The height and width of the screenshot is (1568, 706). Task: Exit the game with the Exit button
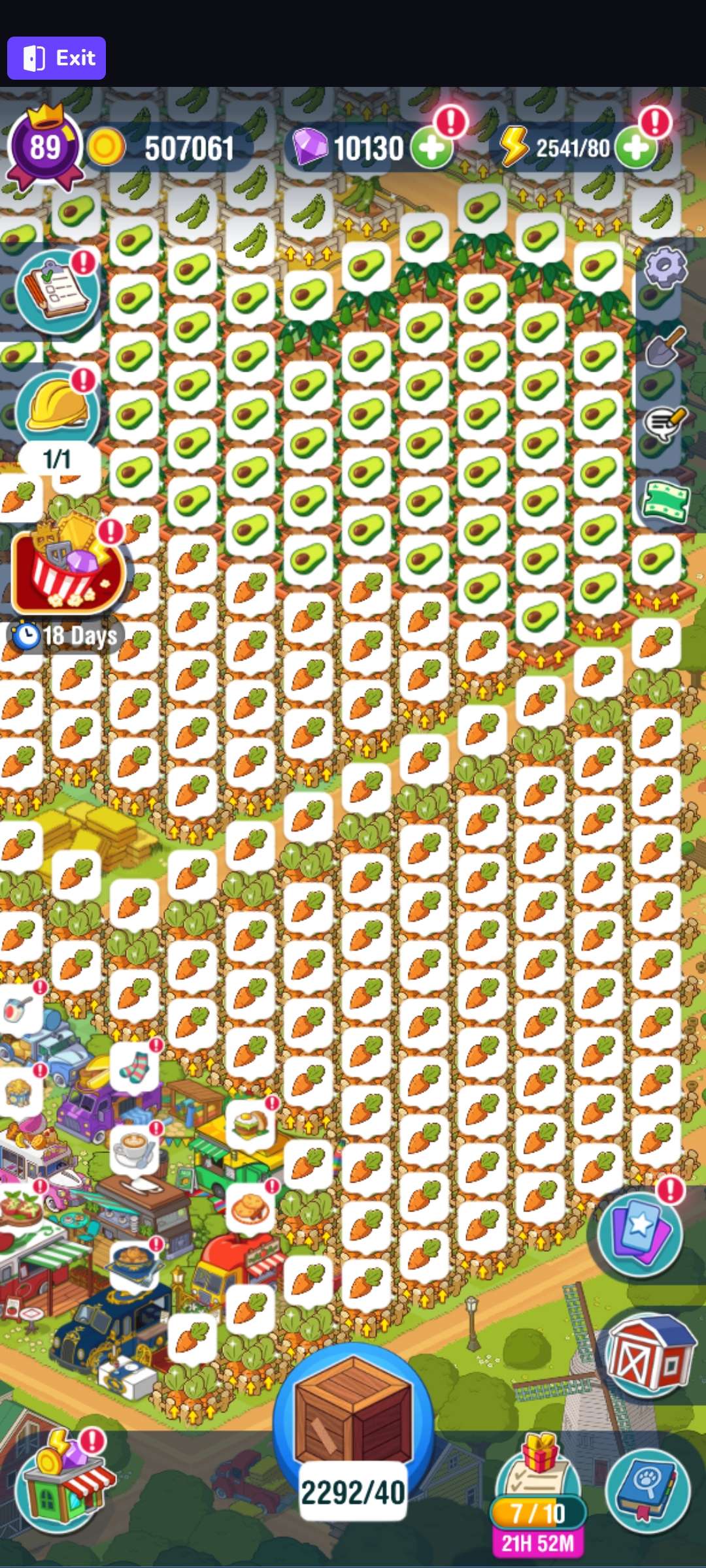56,58
